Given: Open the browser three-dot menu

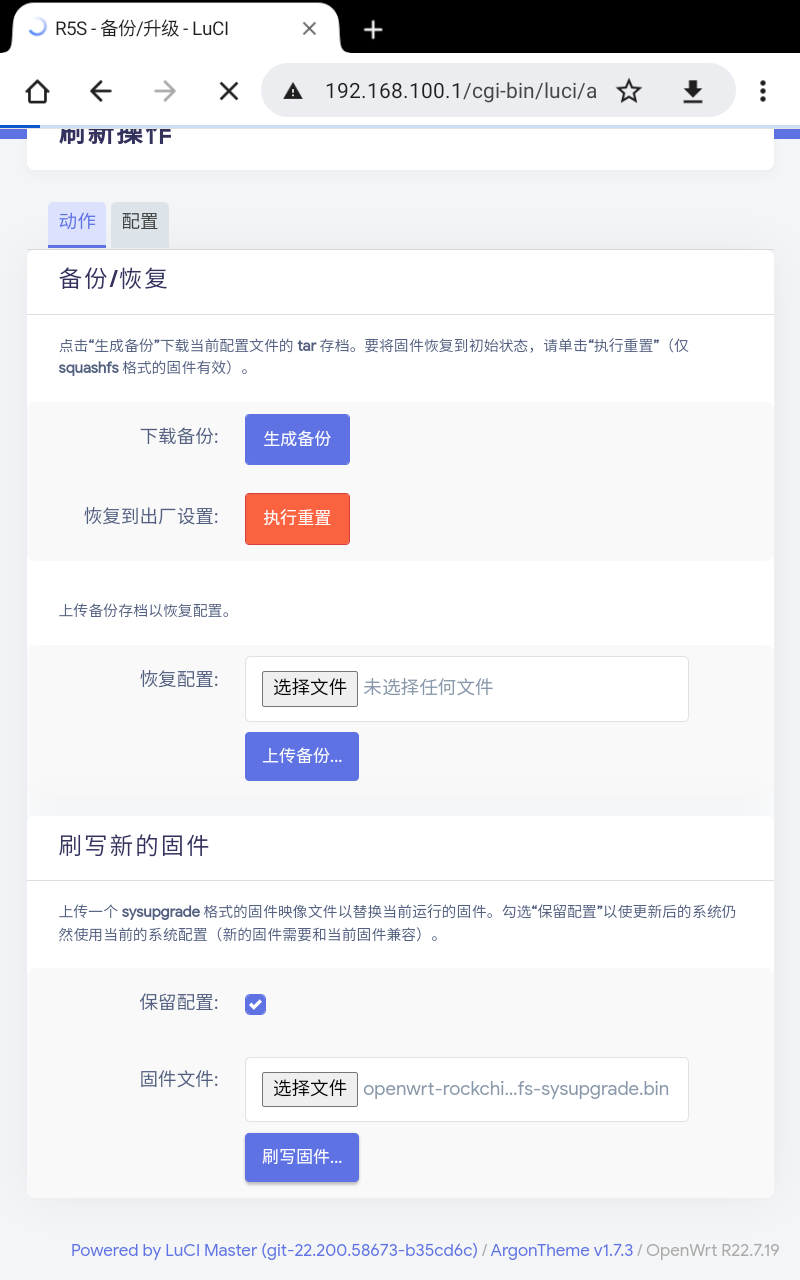Looking at the screenshot, I should pos(763,90).
